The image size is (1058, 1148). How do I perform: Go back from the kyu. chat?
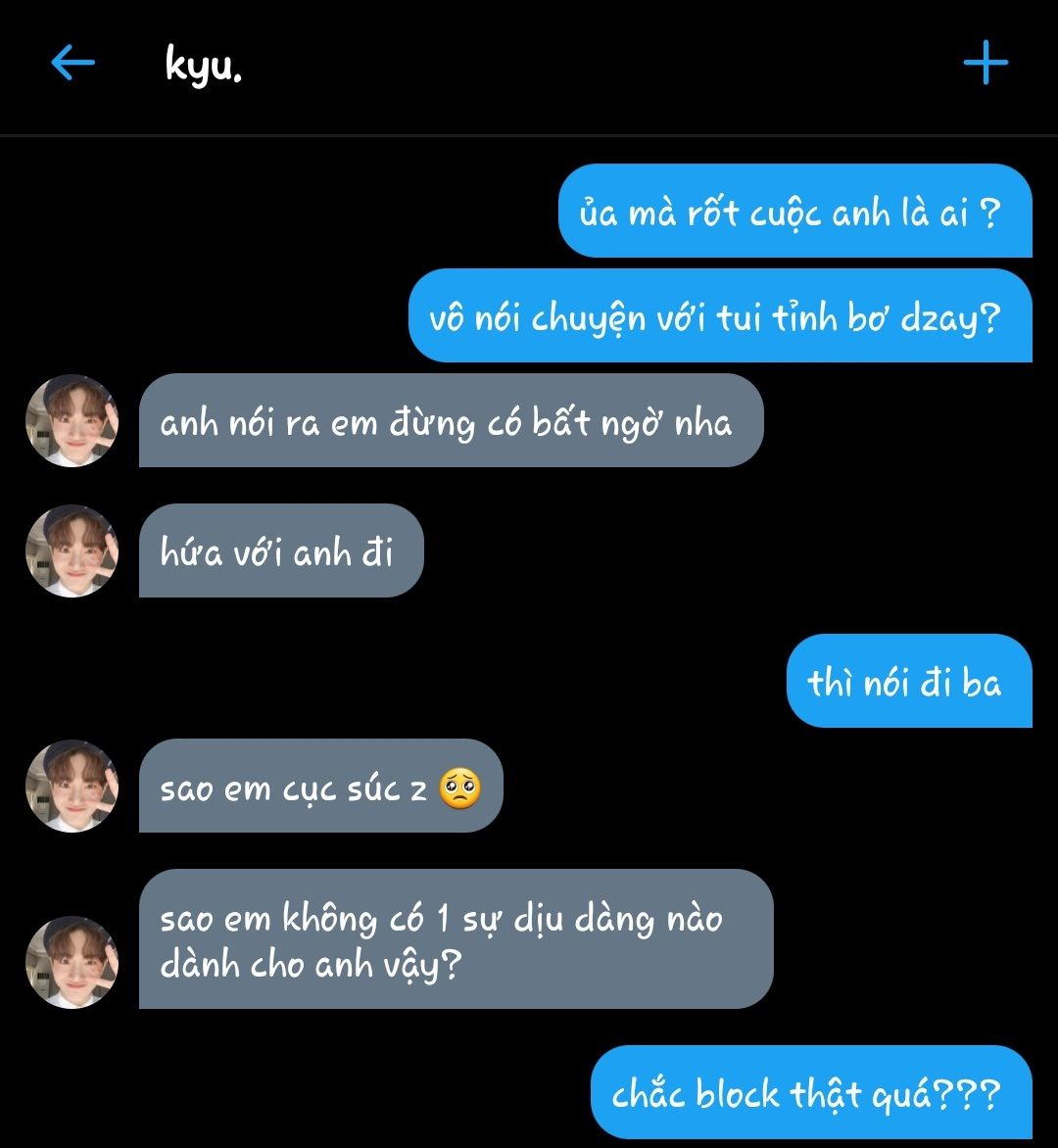(72, 65)
